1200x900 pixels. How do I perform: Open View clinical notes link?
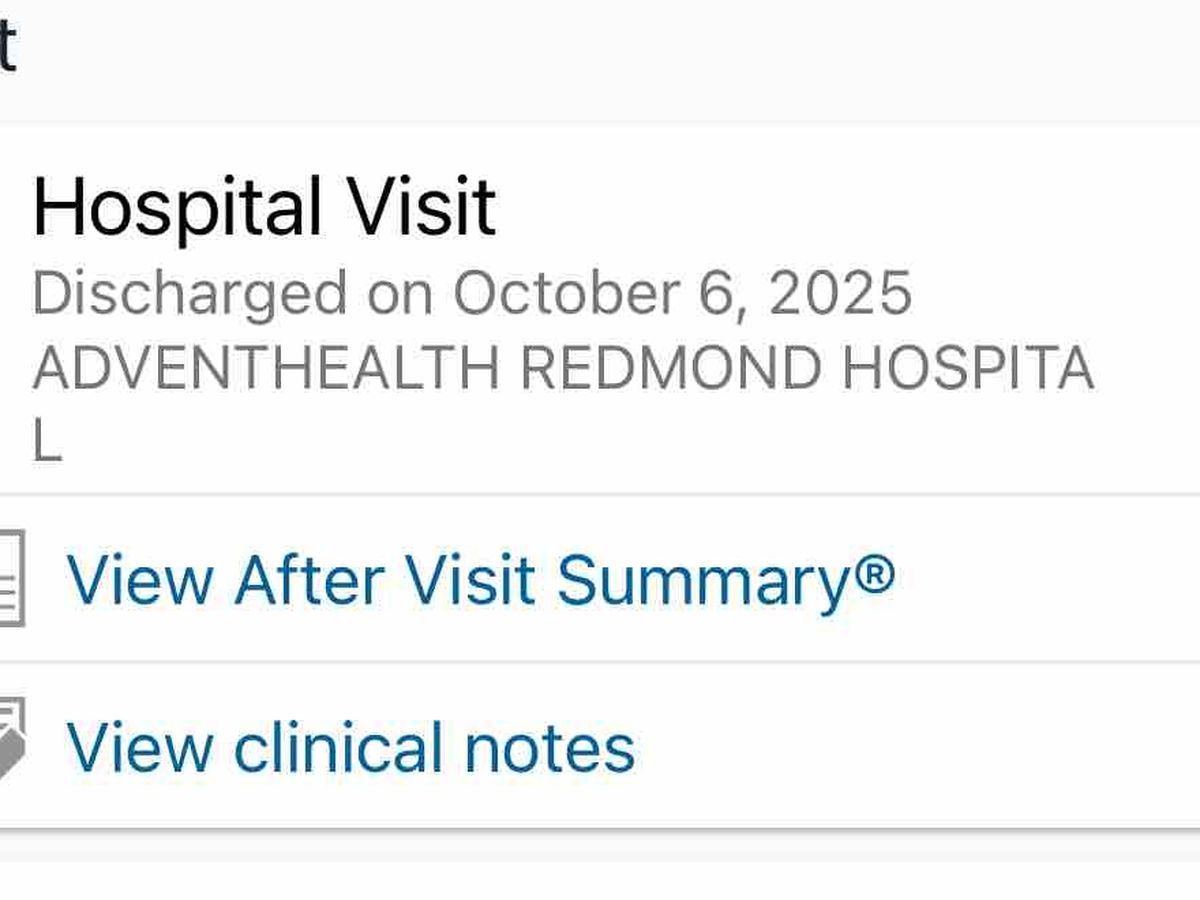[350, 748]
